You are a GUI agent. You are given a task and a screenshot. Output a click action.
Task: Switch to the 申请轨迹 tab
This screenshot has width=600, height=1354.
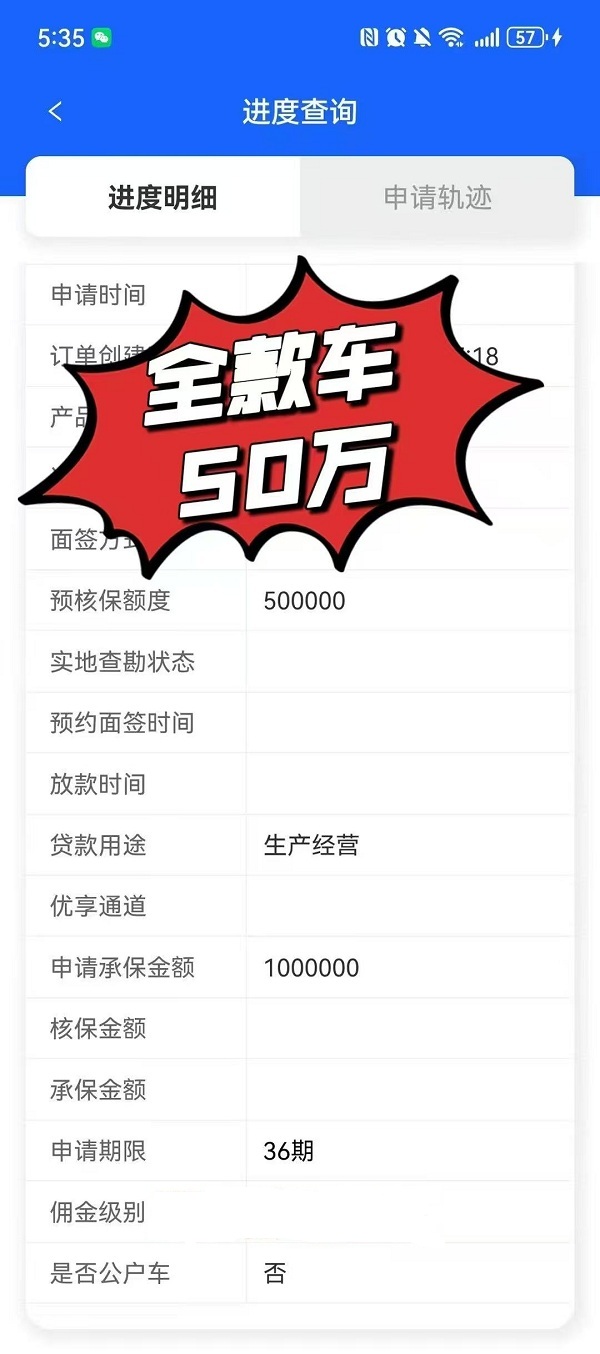pyautogui.click(x=437, y=197)
